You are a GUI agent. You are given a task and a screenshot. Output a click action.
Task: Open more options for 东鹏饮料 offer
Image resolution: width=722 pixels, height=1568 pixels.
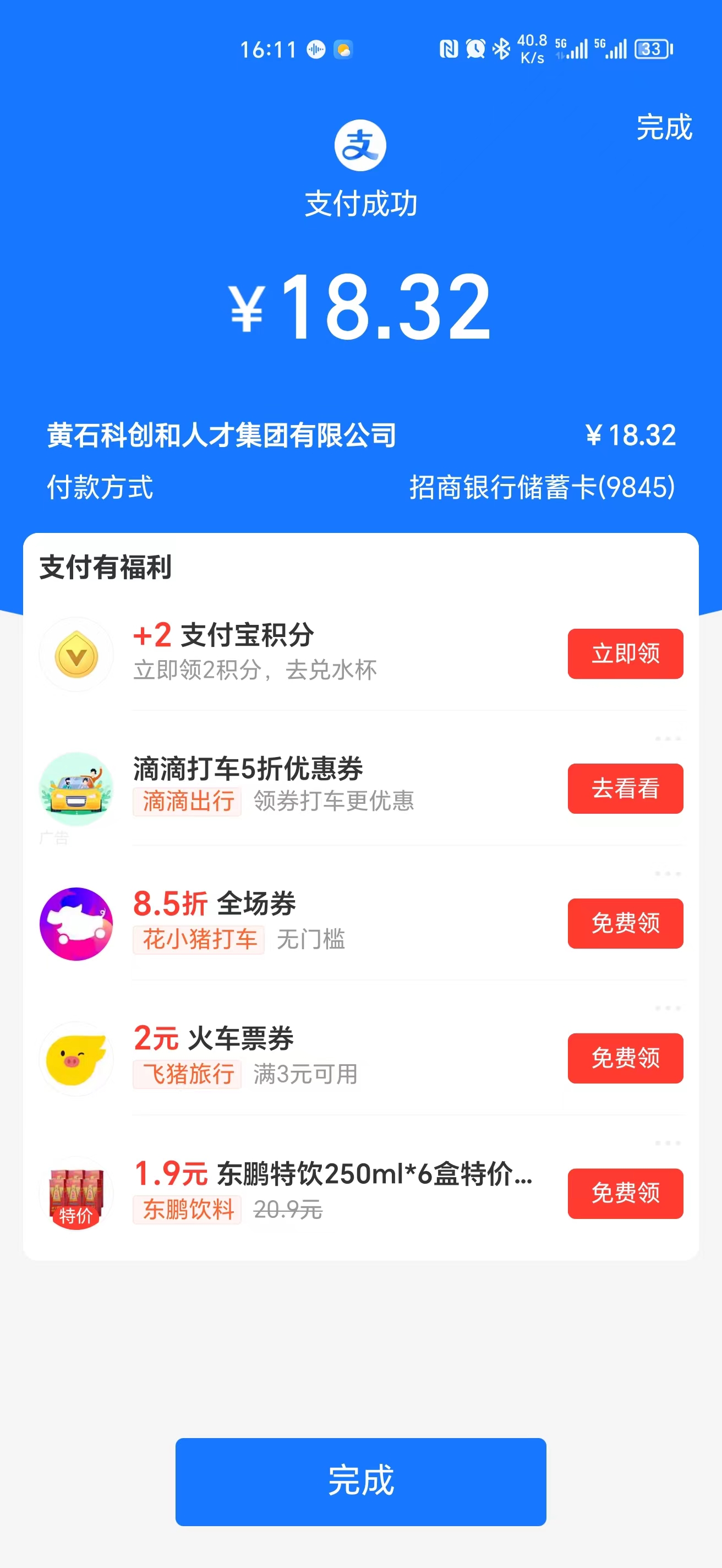(x=668, y=1143)
